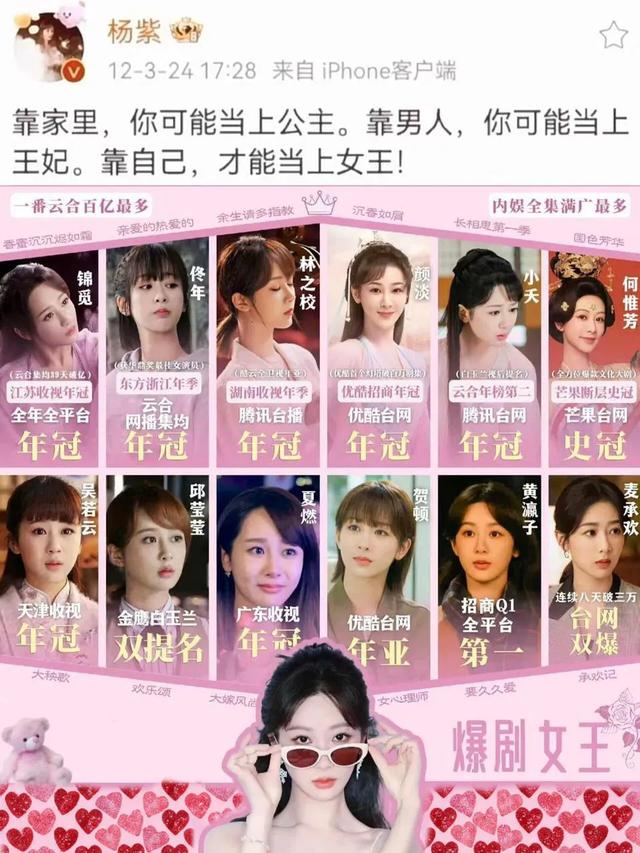Open the post's poster image
The image size is (640, 853).
click(320, 500)
